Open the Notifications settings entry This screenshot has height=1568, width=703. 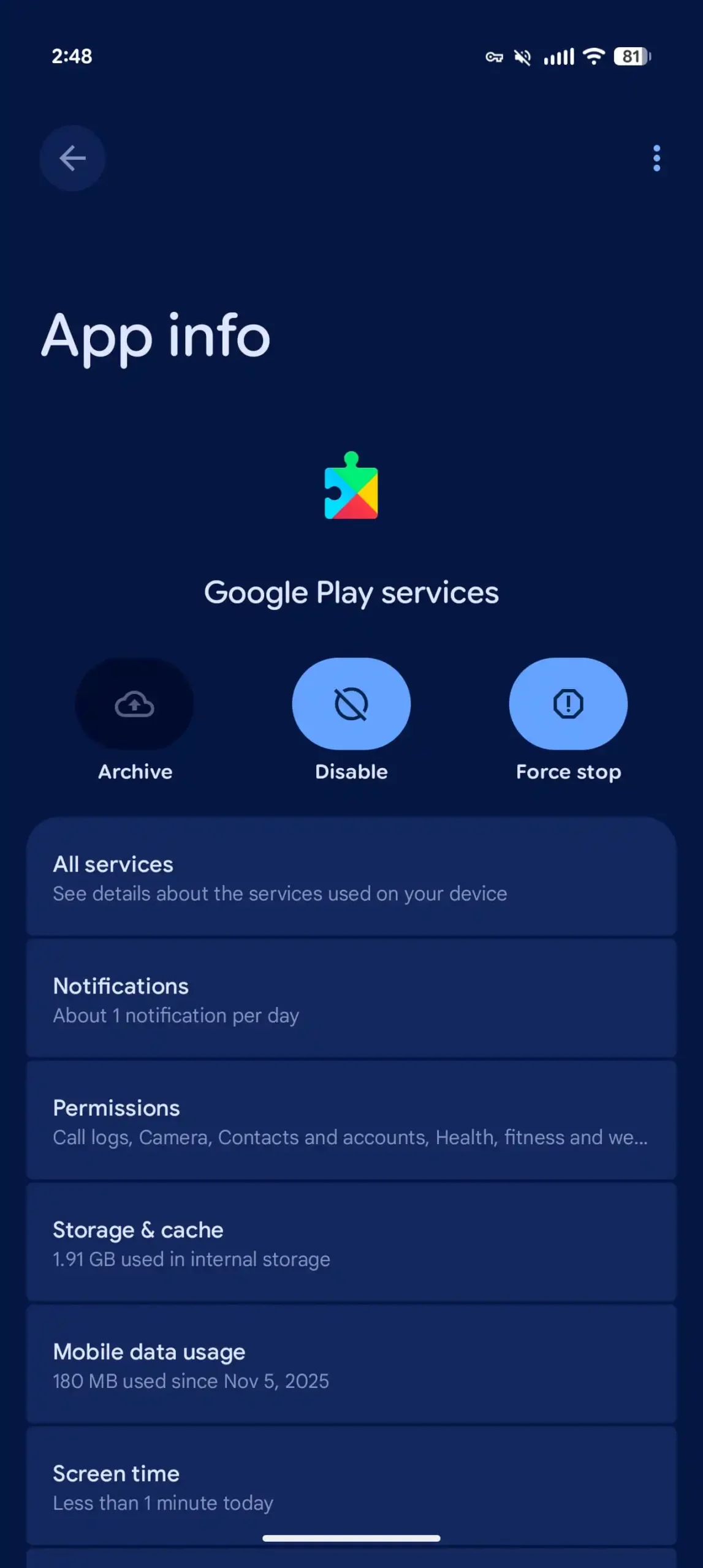point(351,998)
